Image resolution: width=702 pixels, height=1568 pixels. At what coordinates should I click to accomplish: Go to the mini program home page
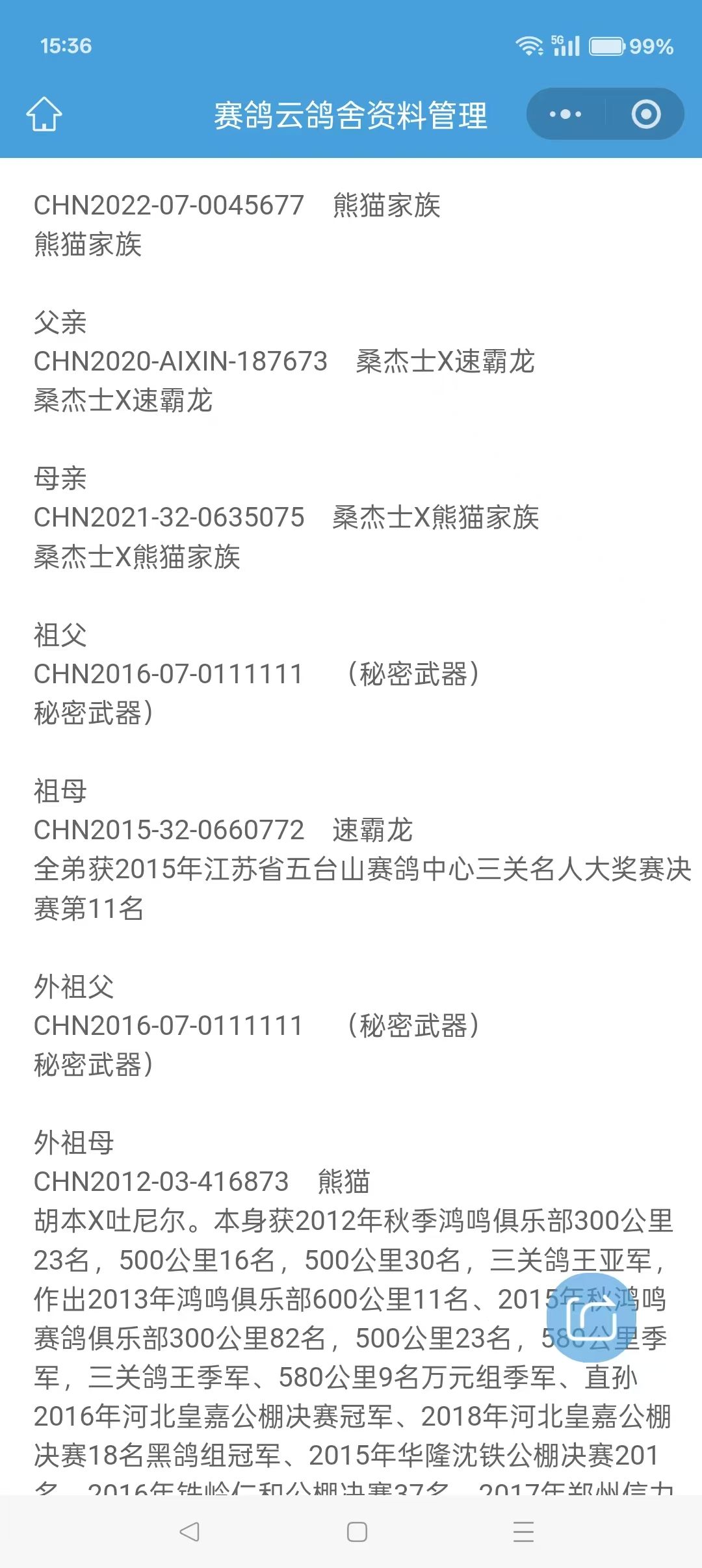44,114
